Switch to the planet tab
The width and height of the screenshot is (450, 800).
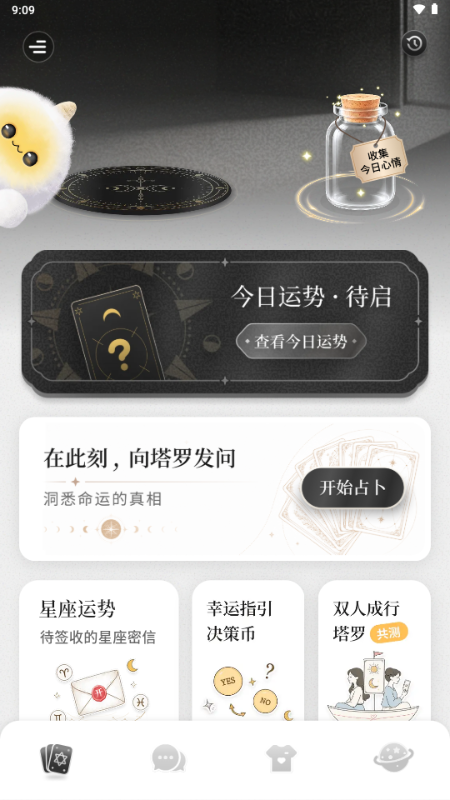point(393,758)
